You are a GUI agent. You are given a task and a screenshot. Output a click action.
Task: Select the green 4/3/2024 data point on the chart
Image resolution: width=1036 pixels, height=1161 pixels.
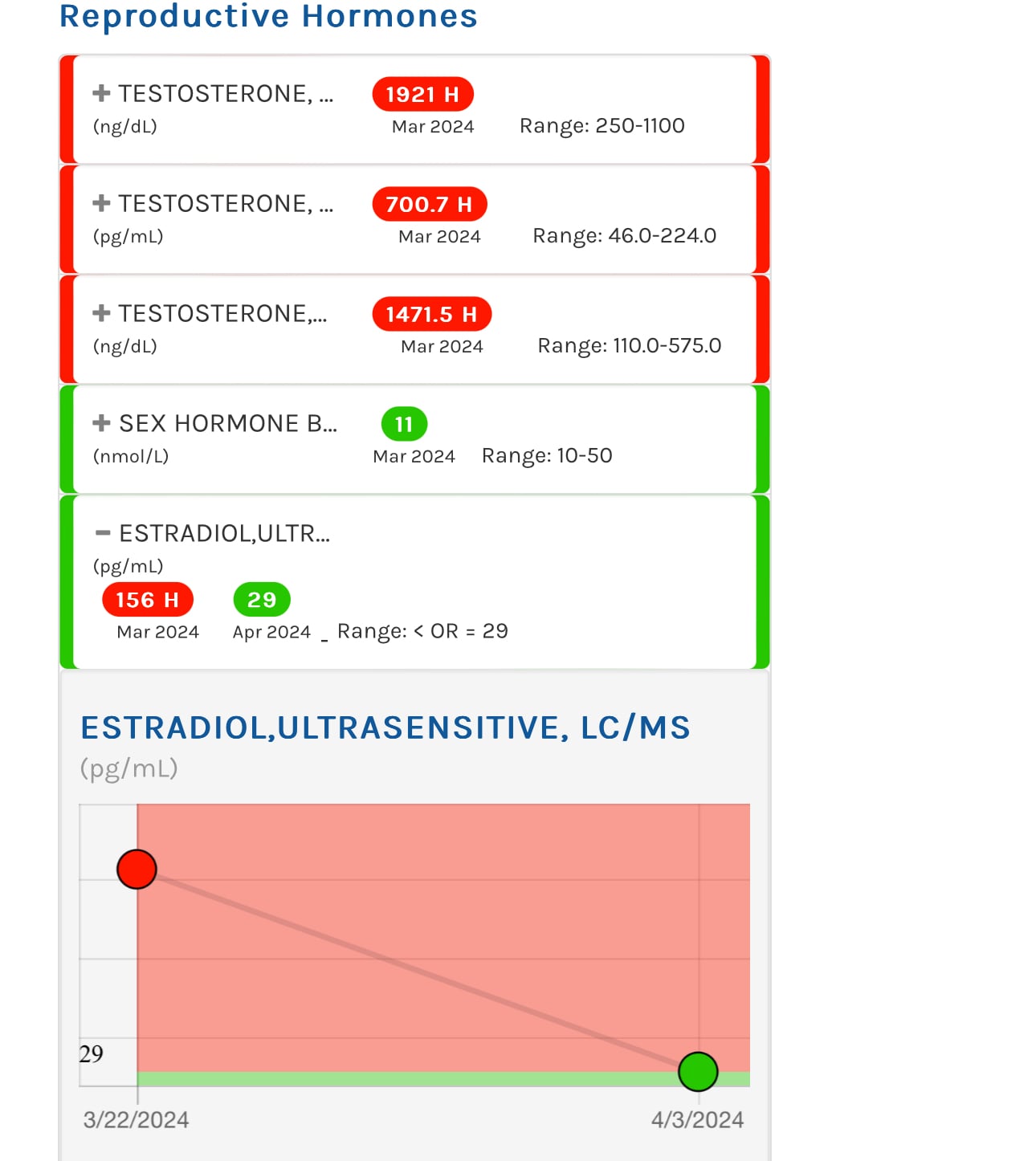pyautogui.click(x=698, y=1072)
